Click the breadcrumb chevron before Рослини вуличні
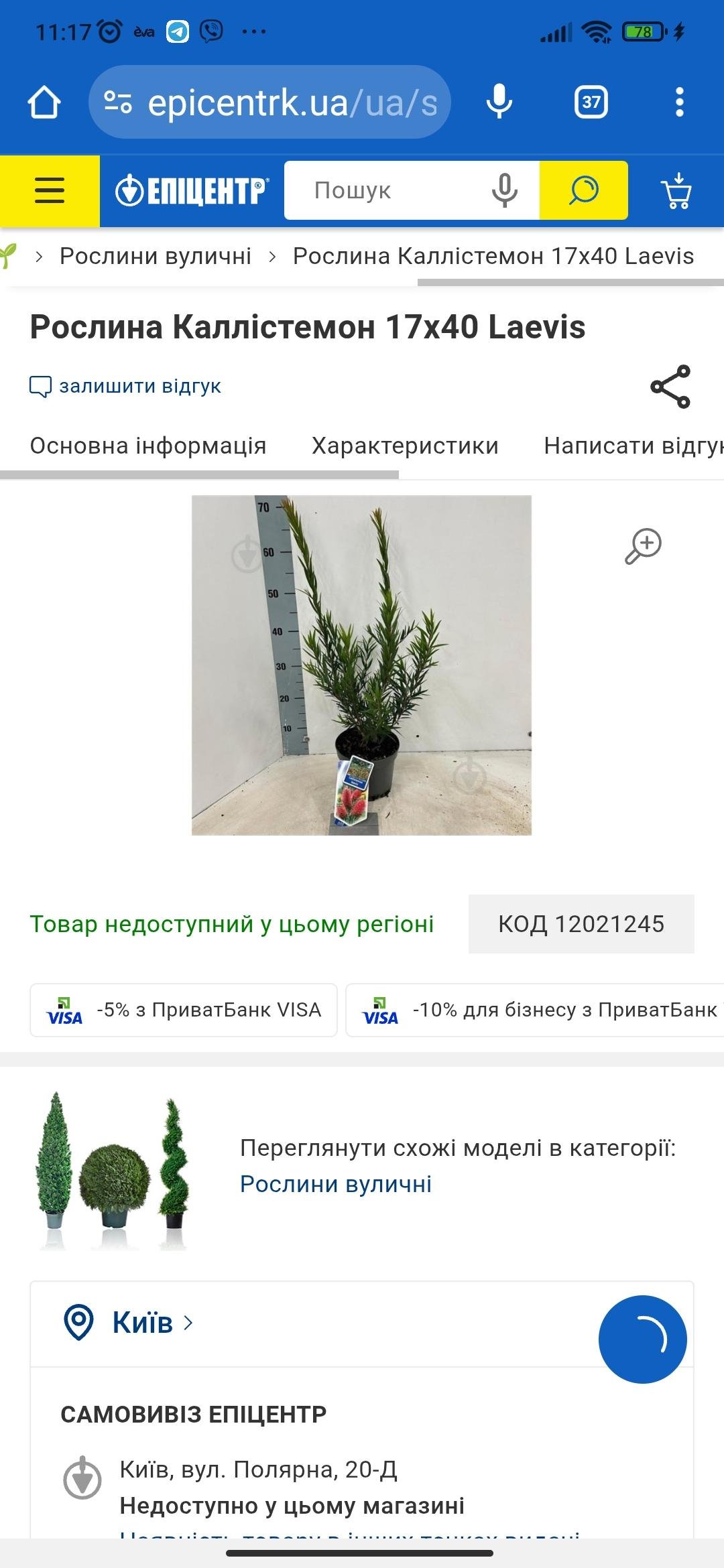724x1568 pixels. [38, 257]
